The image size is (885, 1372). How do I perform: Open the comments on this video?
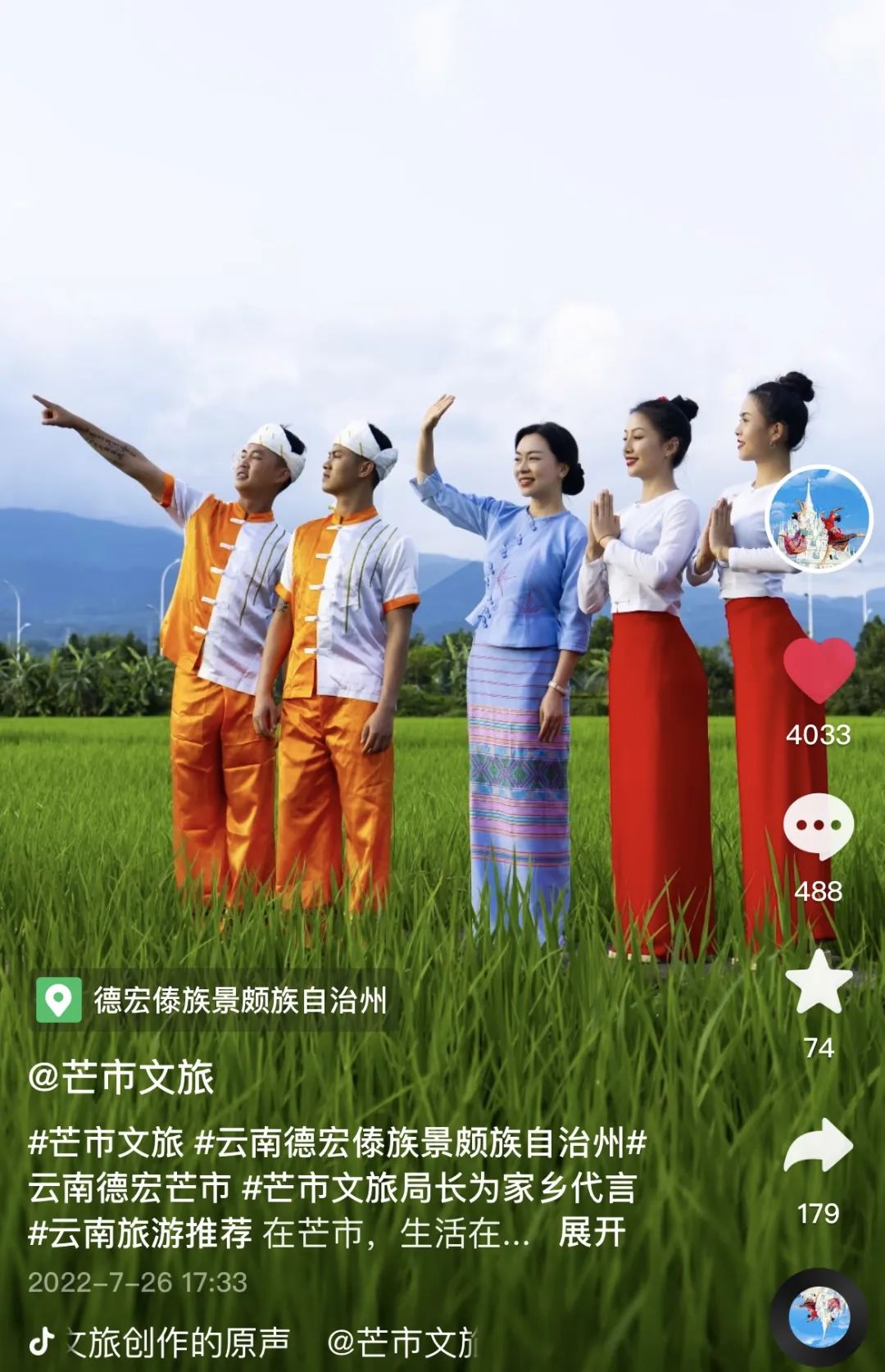click(x=818, y=825)
